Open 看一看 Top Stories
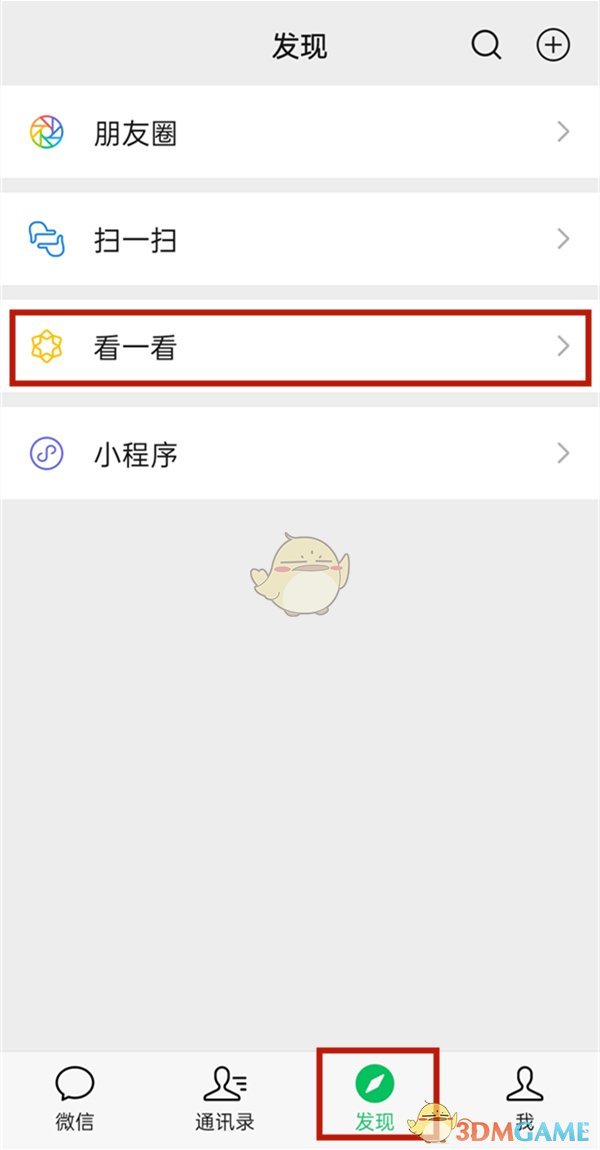This screenshot has height=1150, width=600. click(x=300, y=347)
